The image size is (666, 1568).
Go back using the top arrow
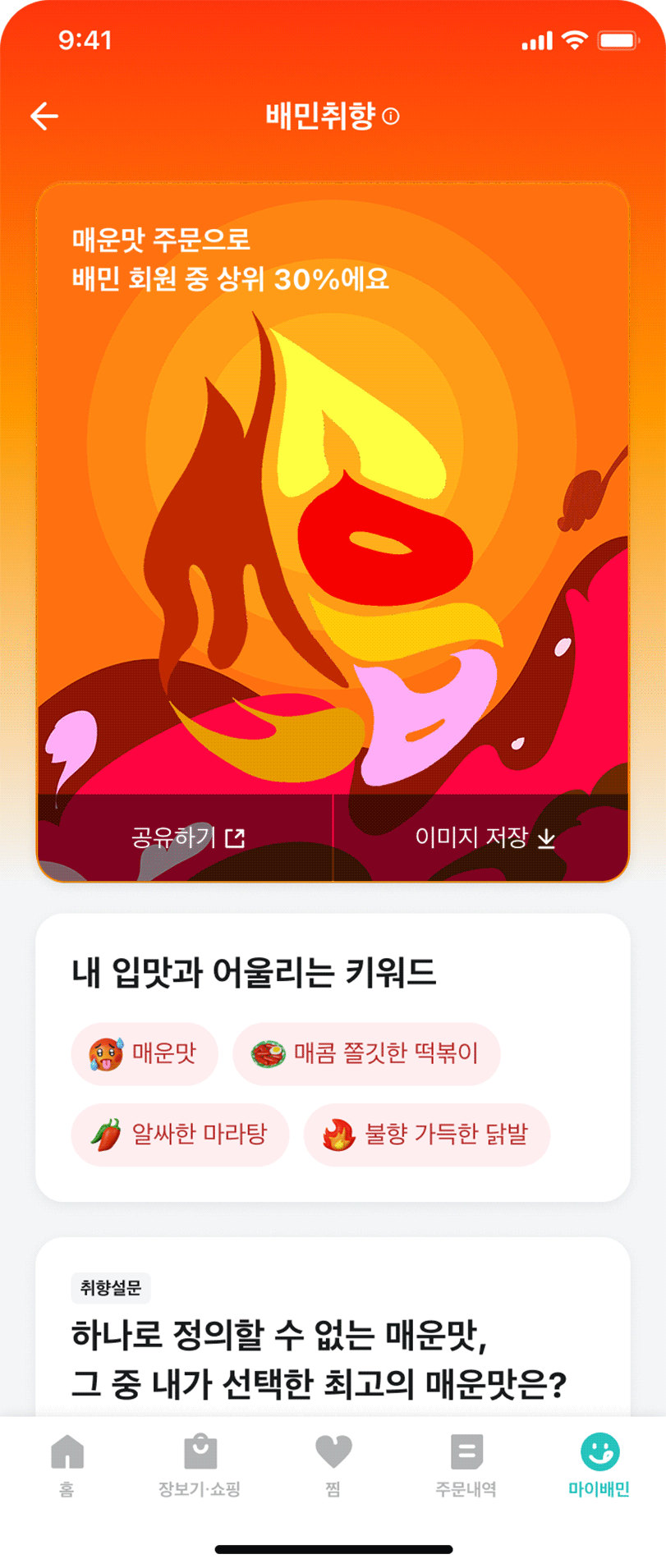[44, 117]
